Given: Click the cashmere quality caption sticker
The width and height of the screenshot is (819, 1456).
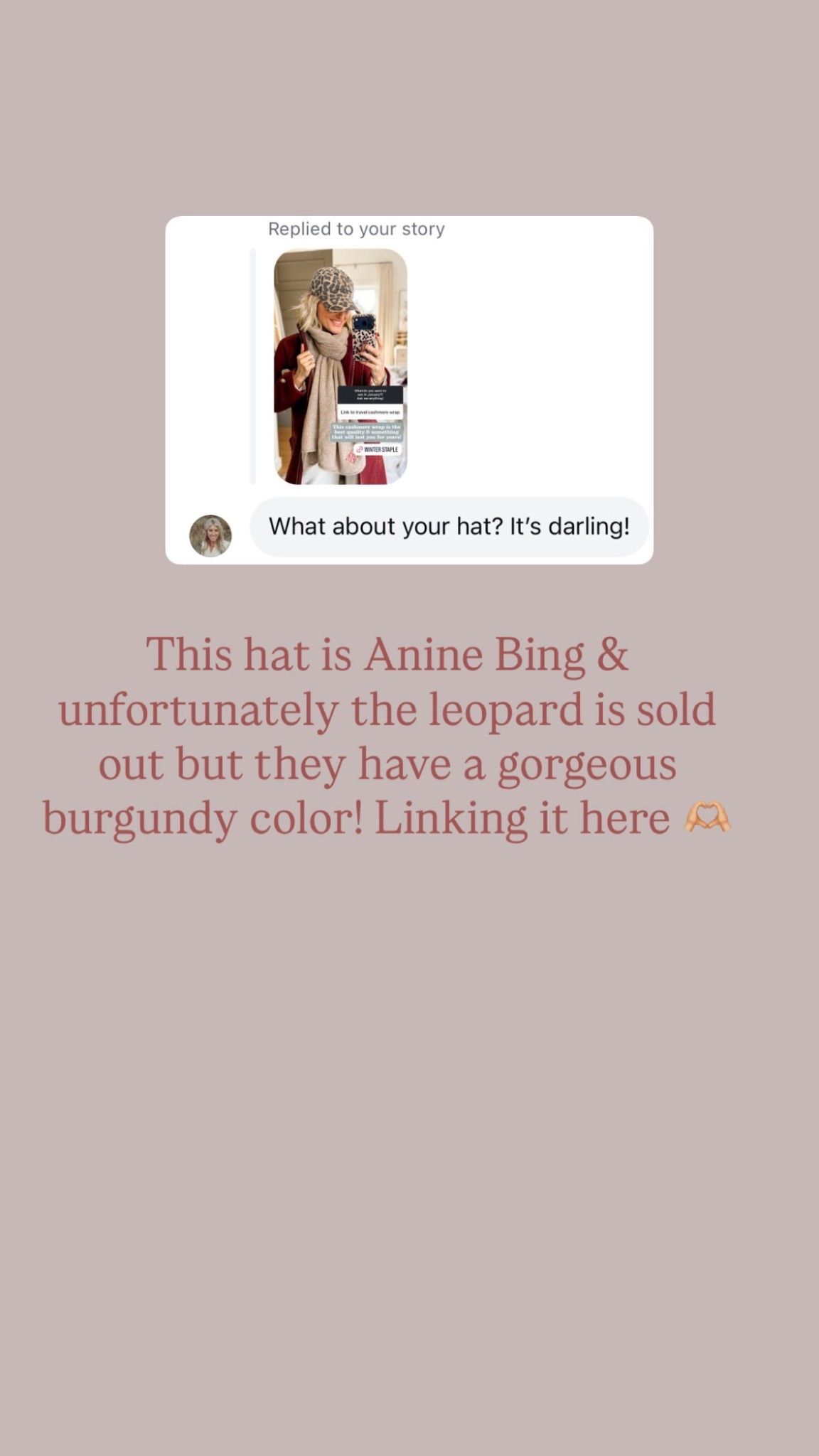Looking at the screenshot, I should [x=367, y=432].
